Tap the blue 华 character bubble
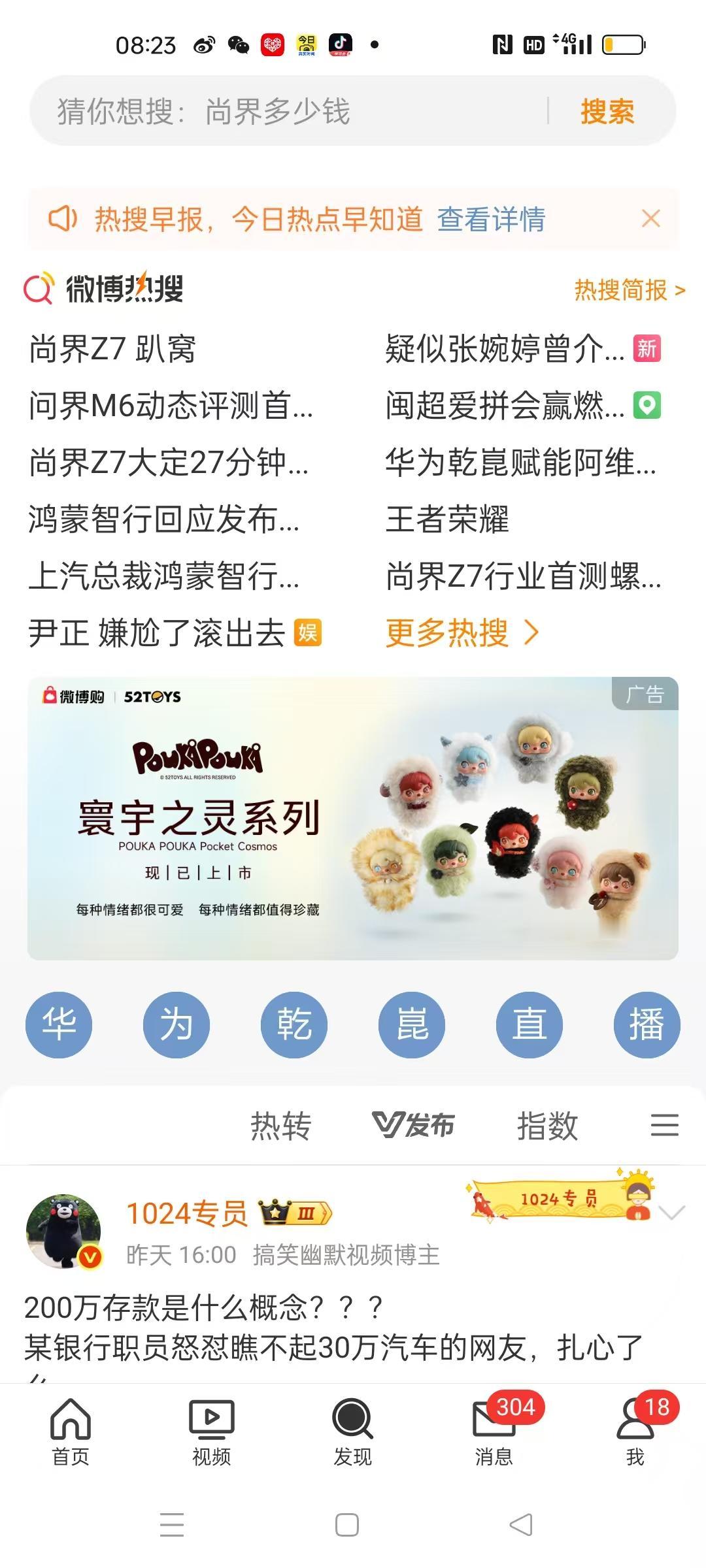 [59, 1024]
